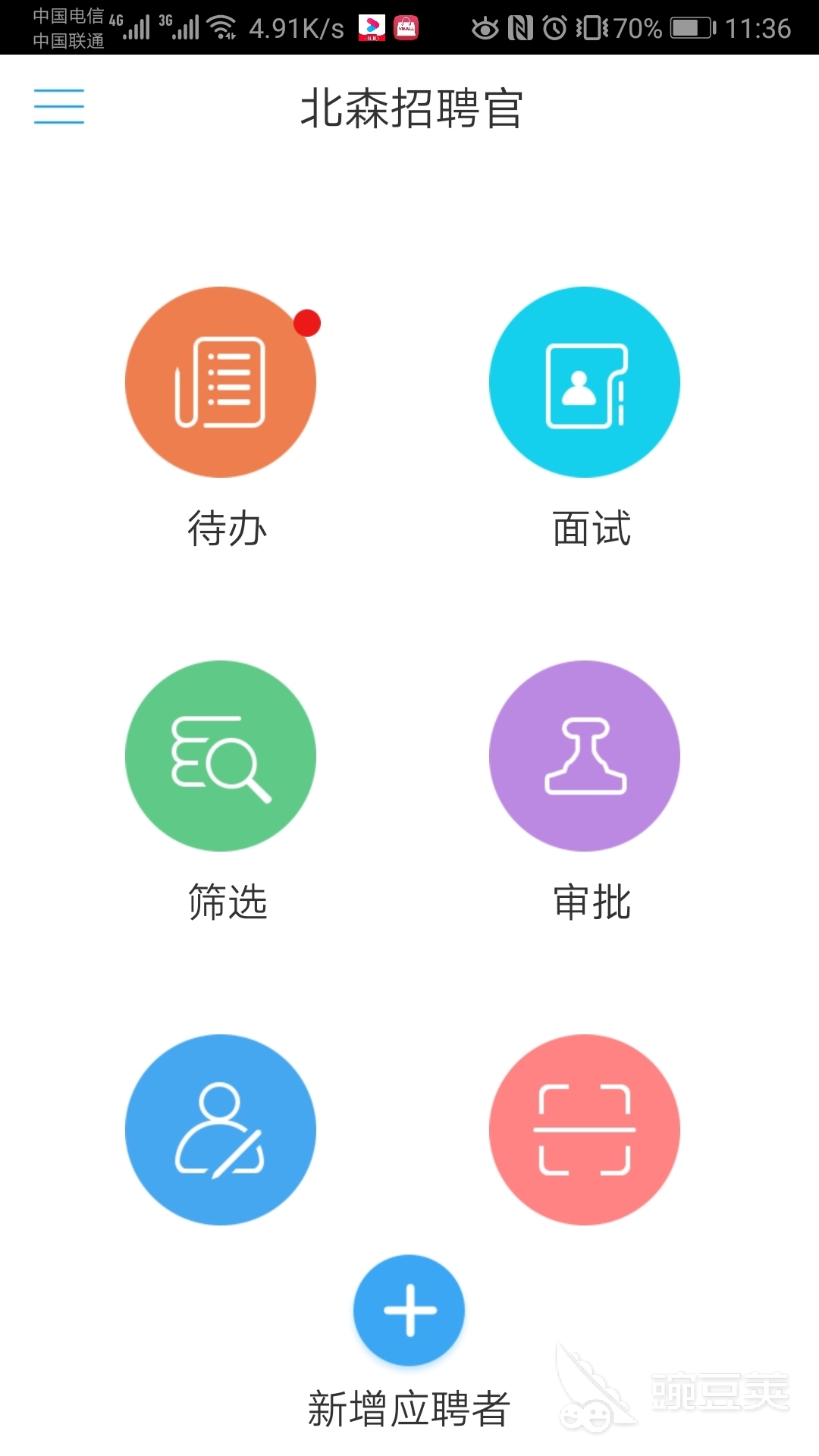819x1456 pixels.
Task: Tap the plus button 新增应聘者
Action: tap(409, 1310)
